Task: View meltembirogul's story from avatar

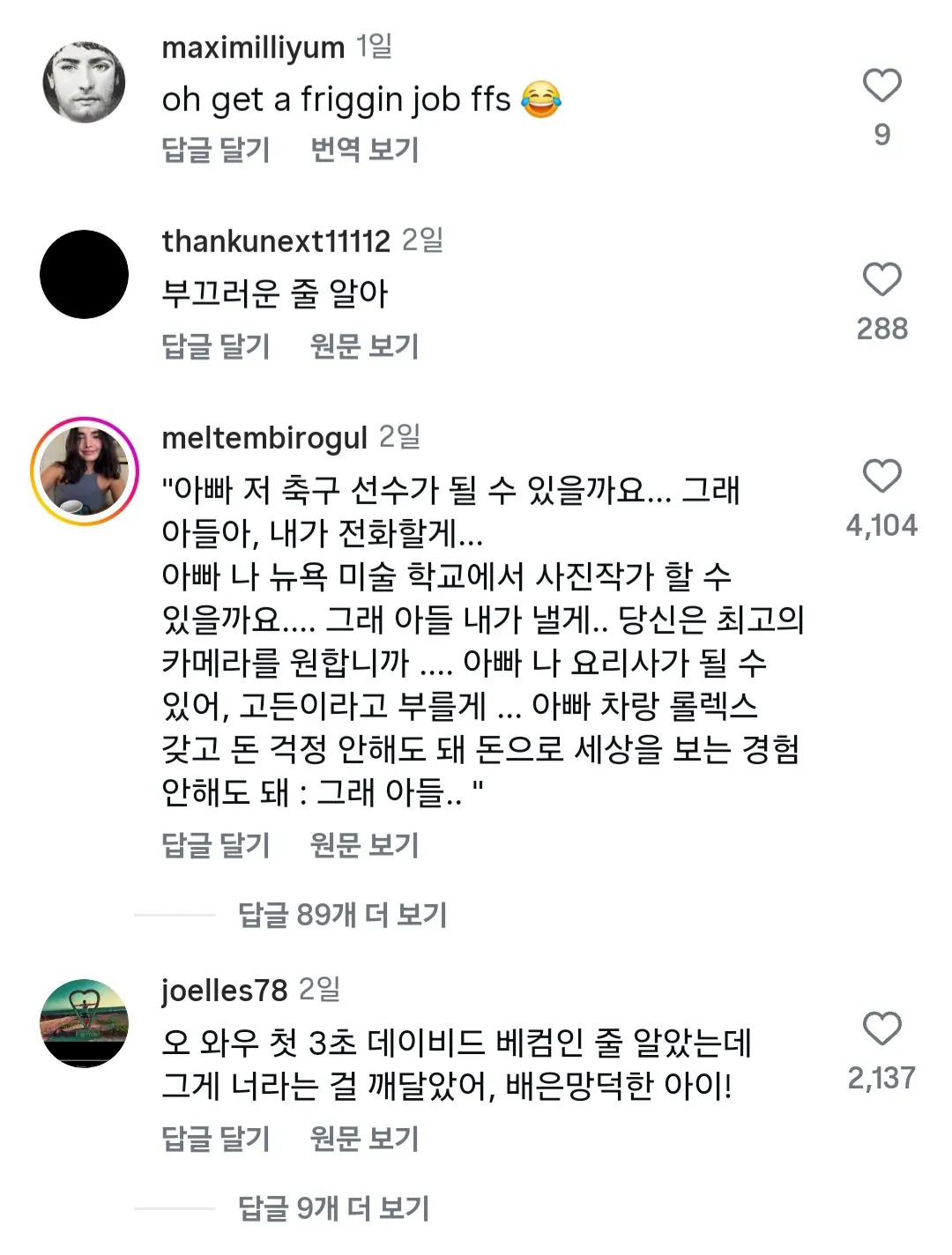Action: [85, 472]
